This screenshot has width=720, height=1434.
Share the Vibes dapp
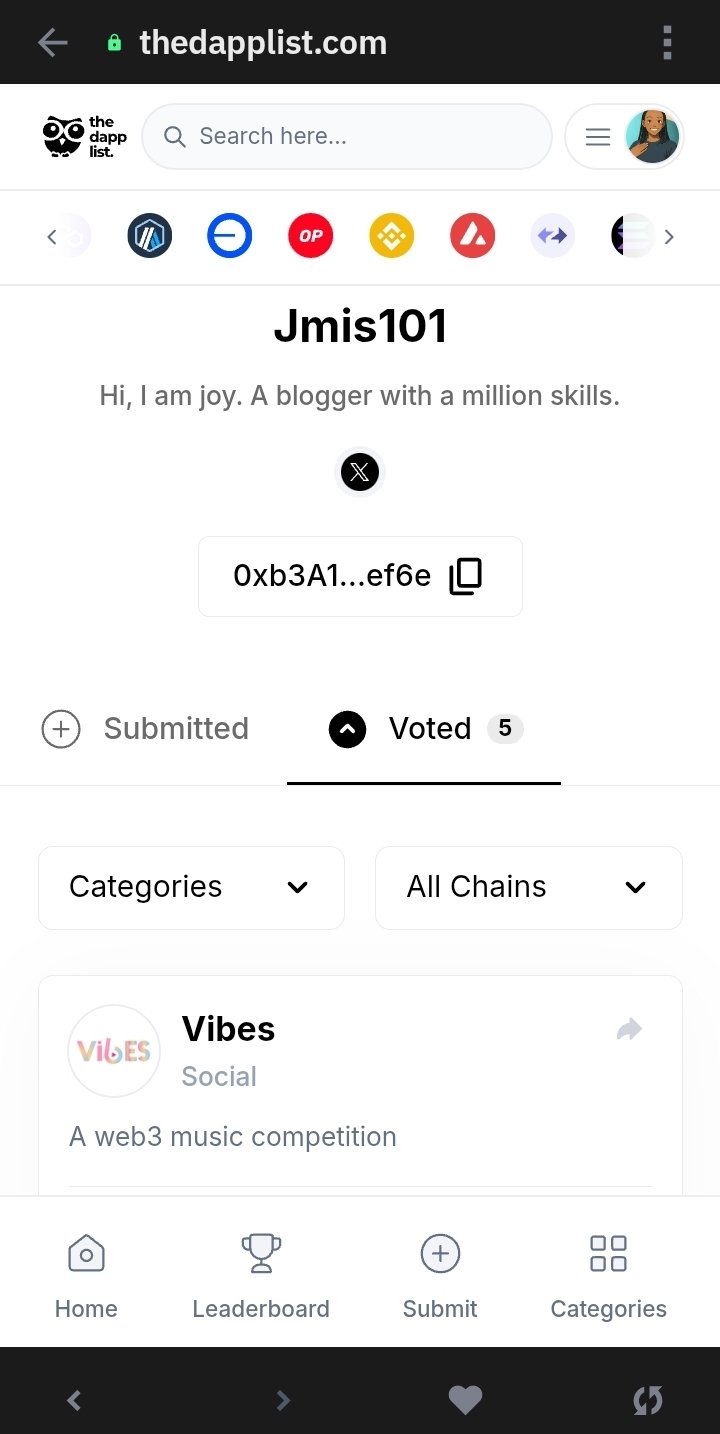(629, 1029)
